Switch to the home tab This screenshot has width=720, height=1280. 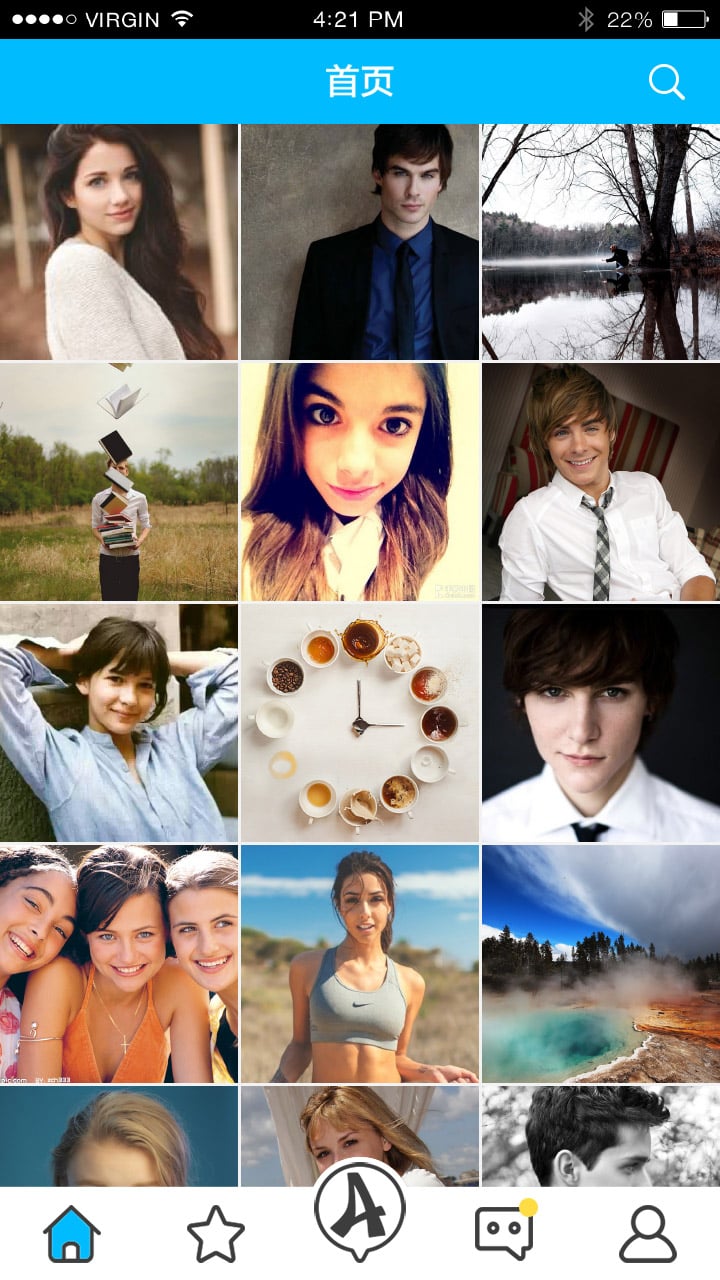tap(72, 1234)
